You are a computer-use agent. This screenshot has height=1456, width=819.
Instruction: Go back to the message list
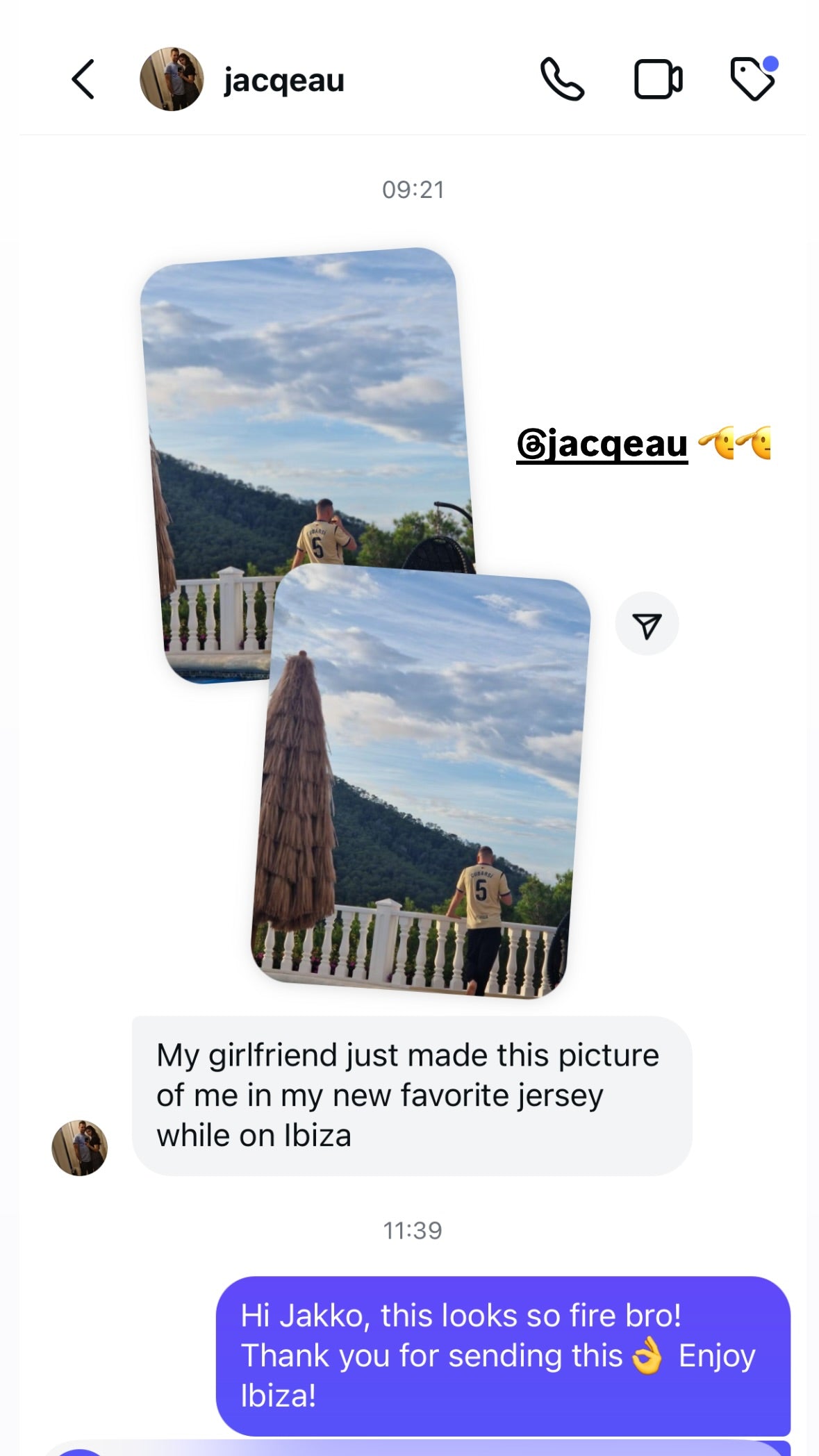(x=83, y=79)
